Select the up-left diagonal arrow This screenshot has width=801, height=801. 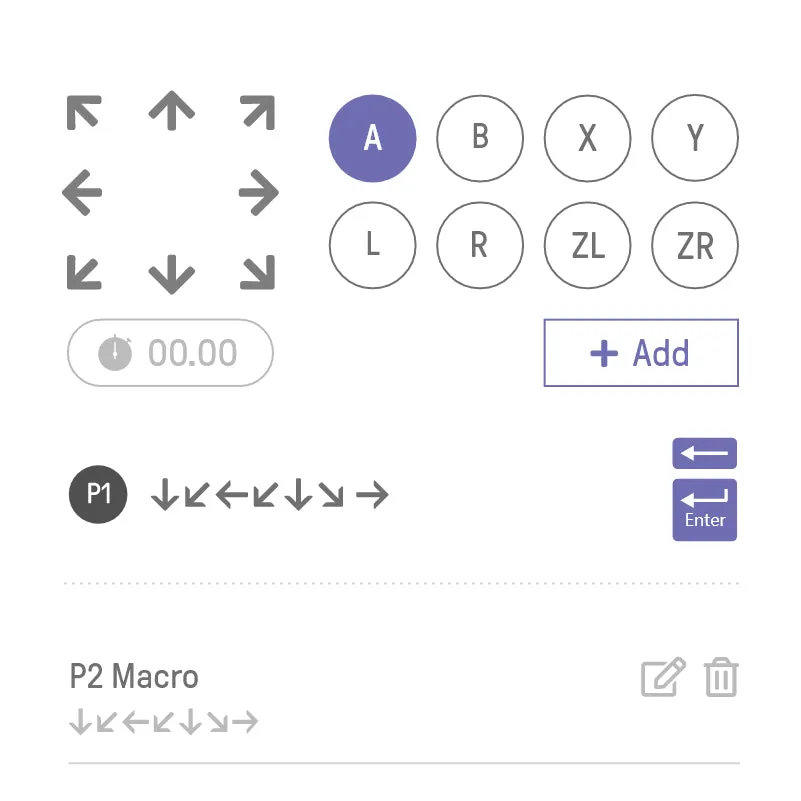click(84, 113)
